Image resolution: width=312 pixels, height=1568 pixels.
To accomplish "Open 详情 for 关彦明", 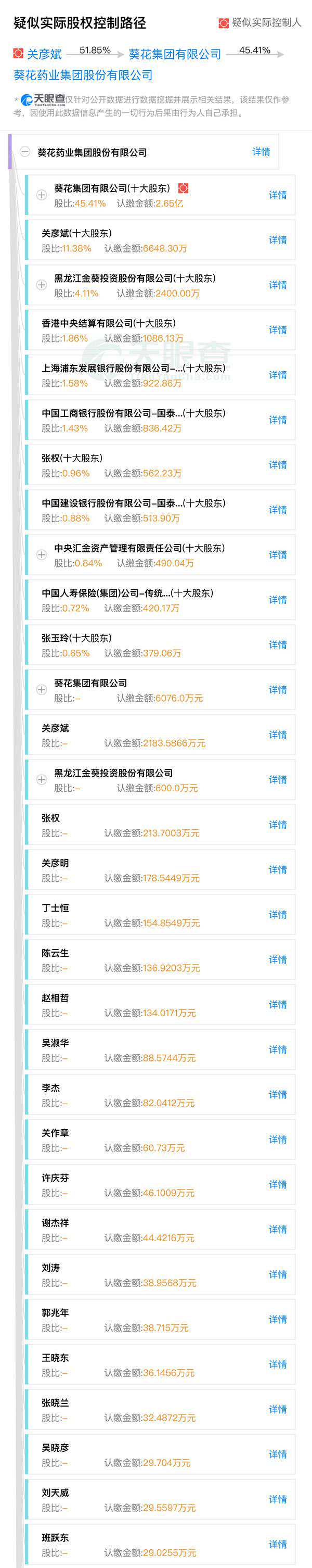I will coord(277,870).
